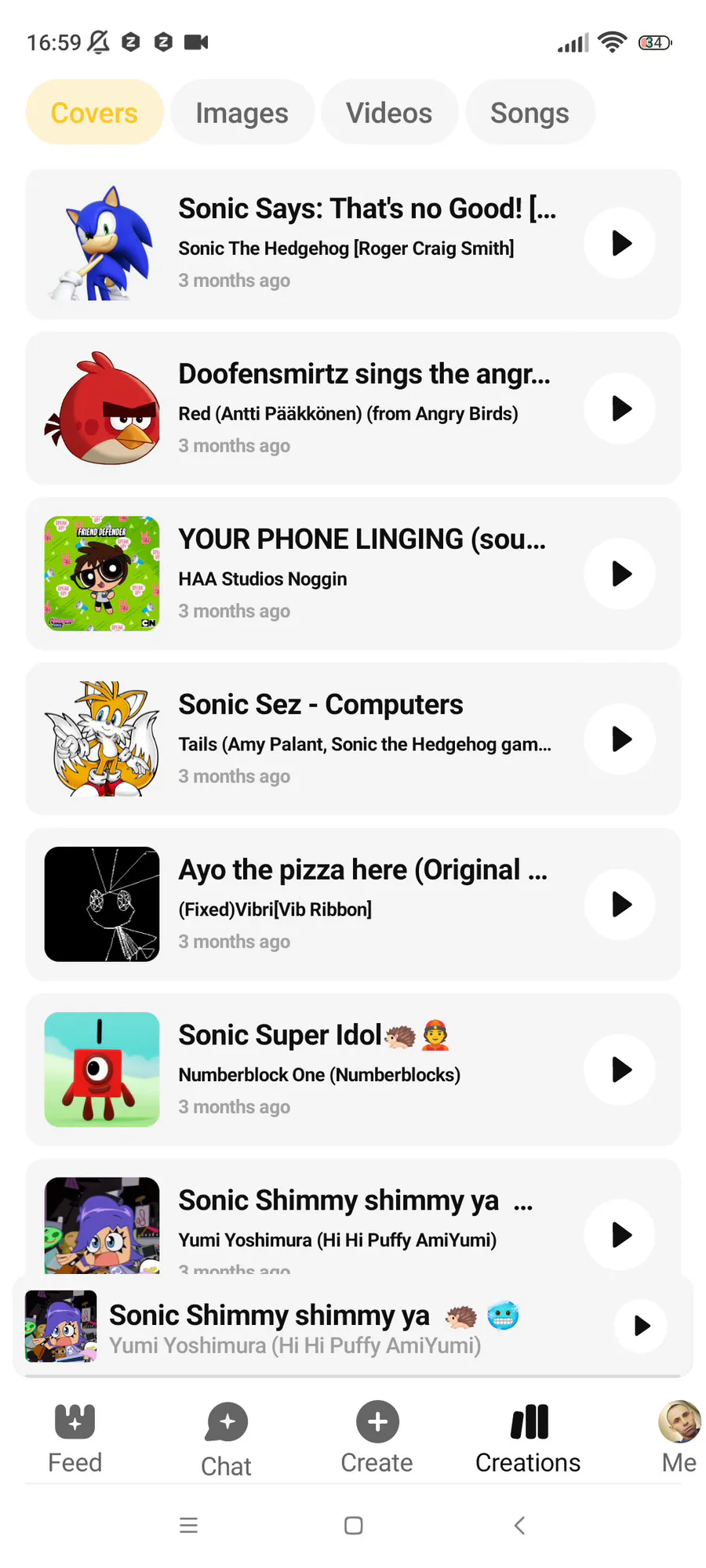Switch to the Images tab
The width and height of the screenshot is (706, 1568).
(x=242, y=112)
